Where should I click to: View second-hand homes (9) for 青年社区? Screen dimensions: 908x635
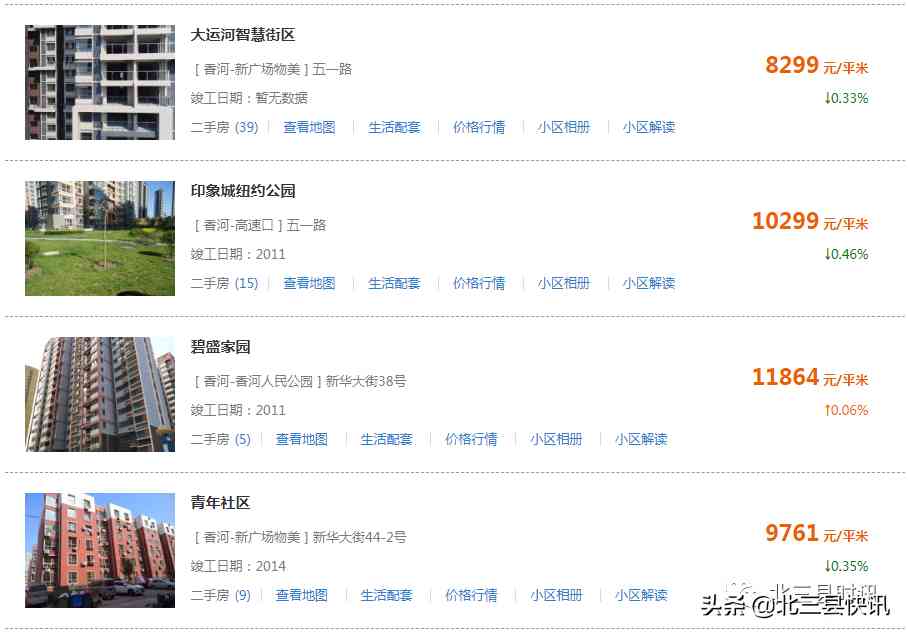(x=220, y=595)
